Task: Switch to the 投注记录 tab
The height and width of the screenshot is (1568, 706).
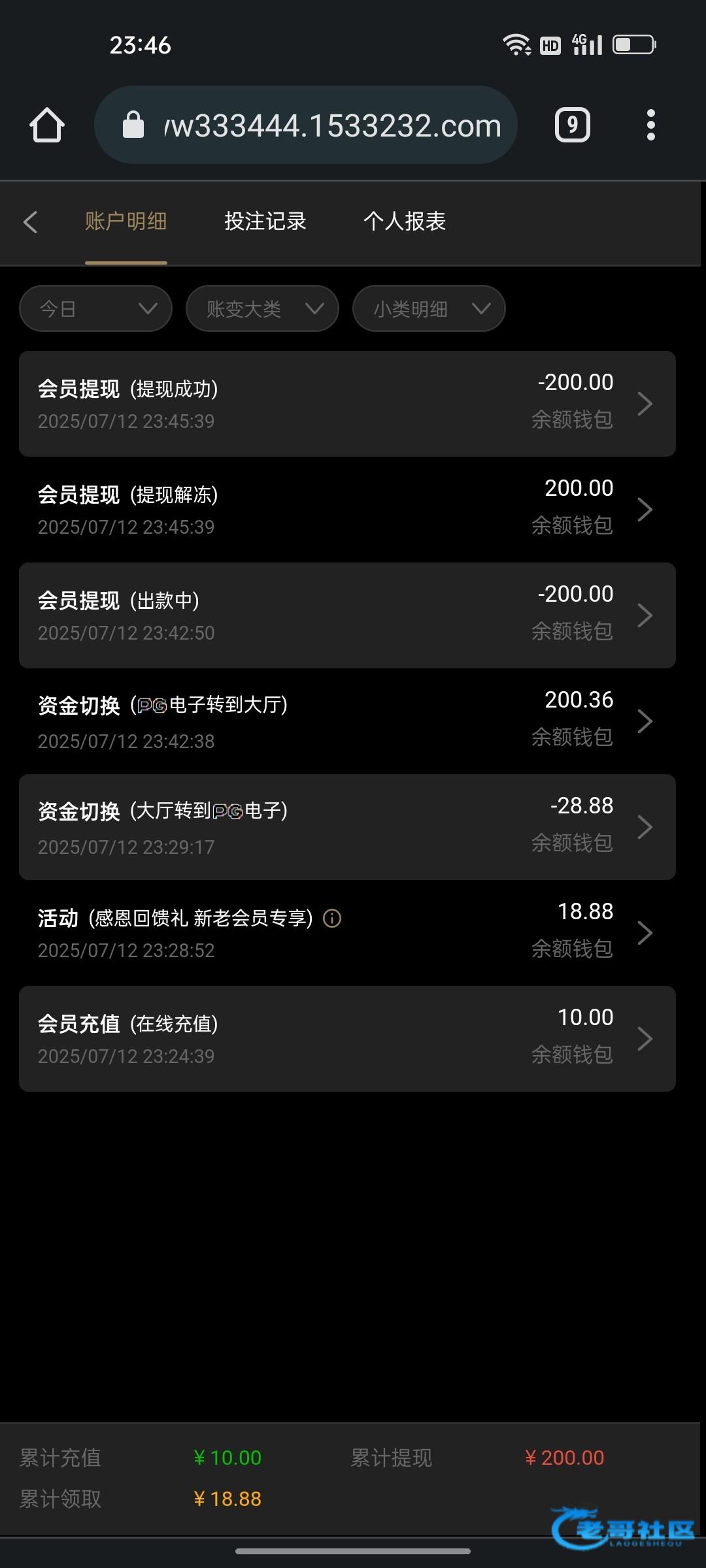Action: pos(265,221)
